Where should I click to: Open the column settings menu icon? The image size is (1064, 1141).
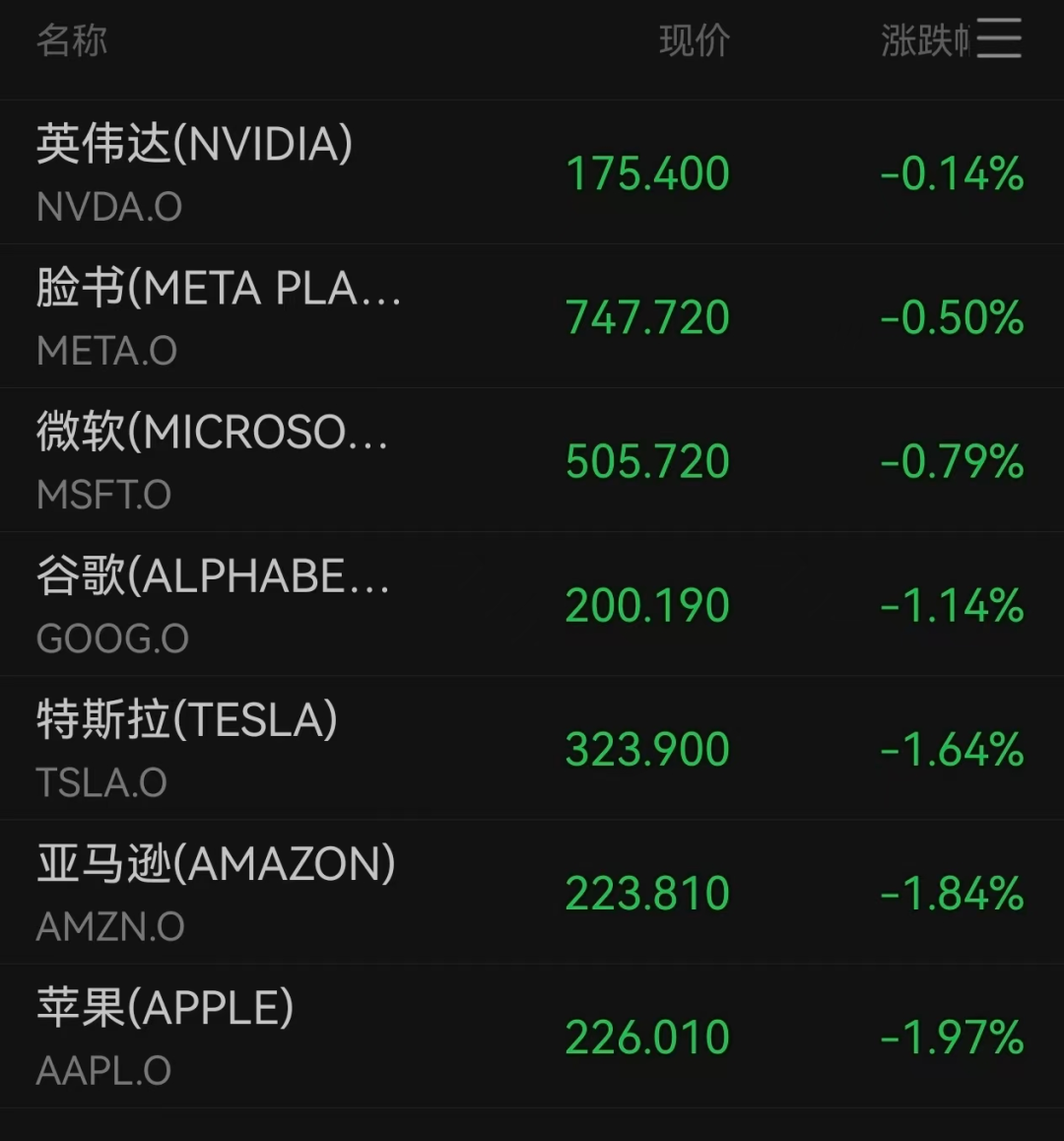click(x=999, y=39)
